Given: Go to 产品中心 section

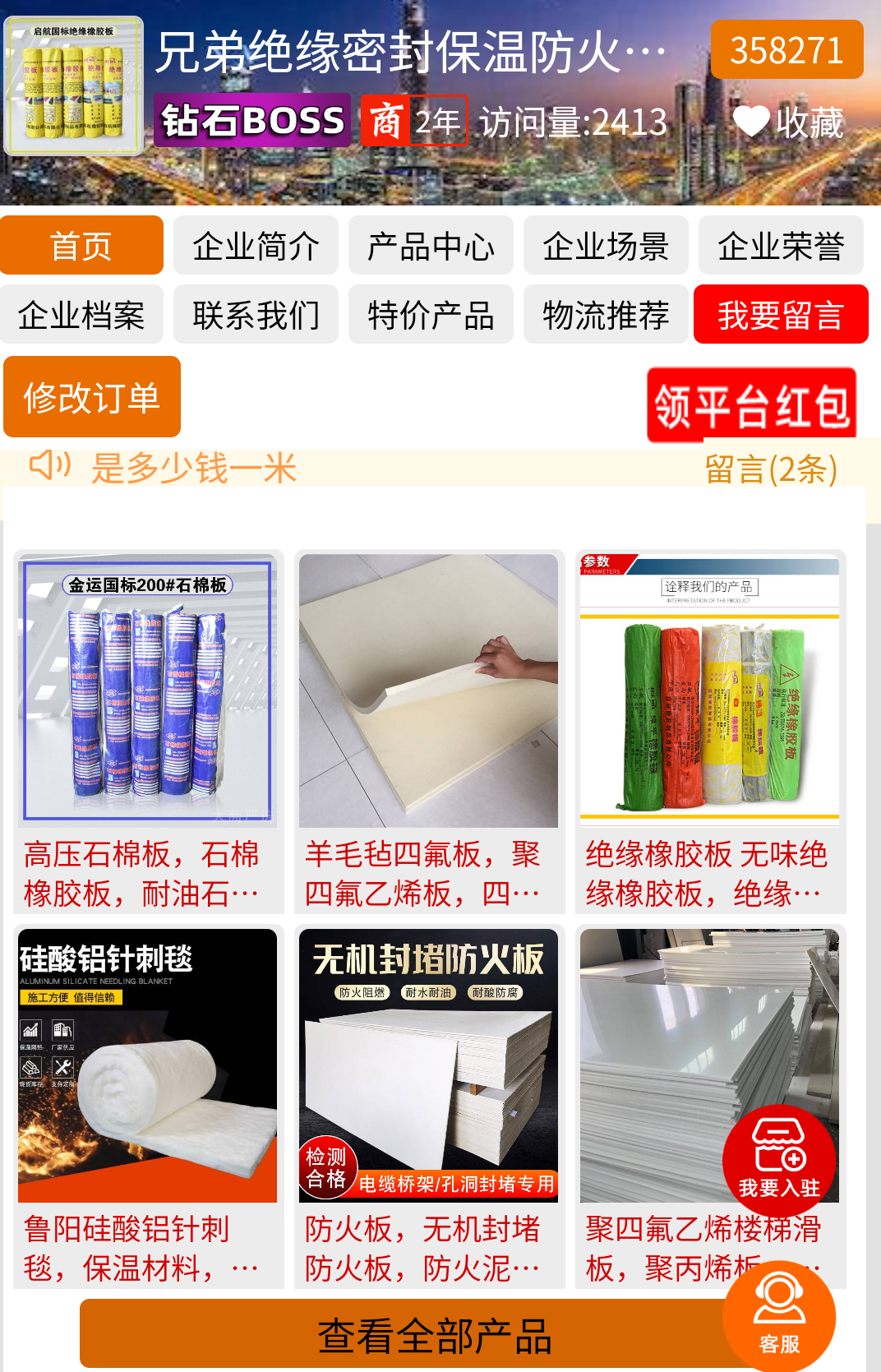Looking at the screenshot, I should click(431, 246).
